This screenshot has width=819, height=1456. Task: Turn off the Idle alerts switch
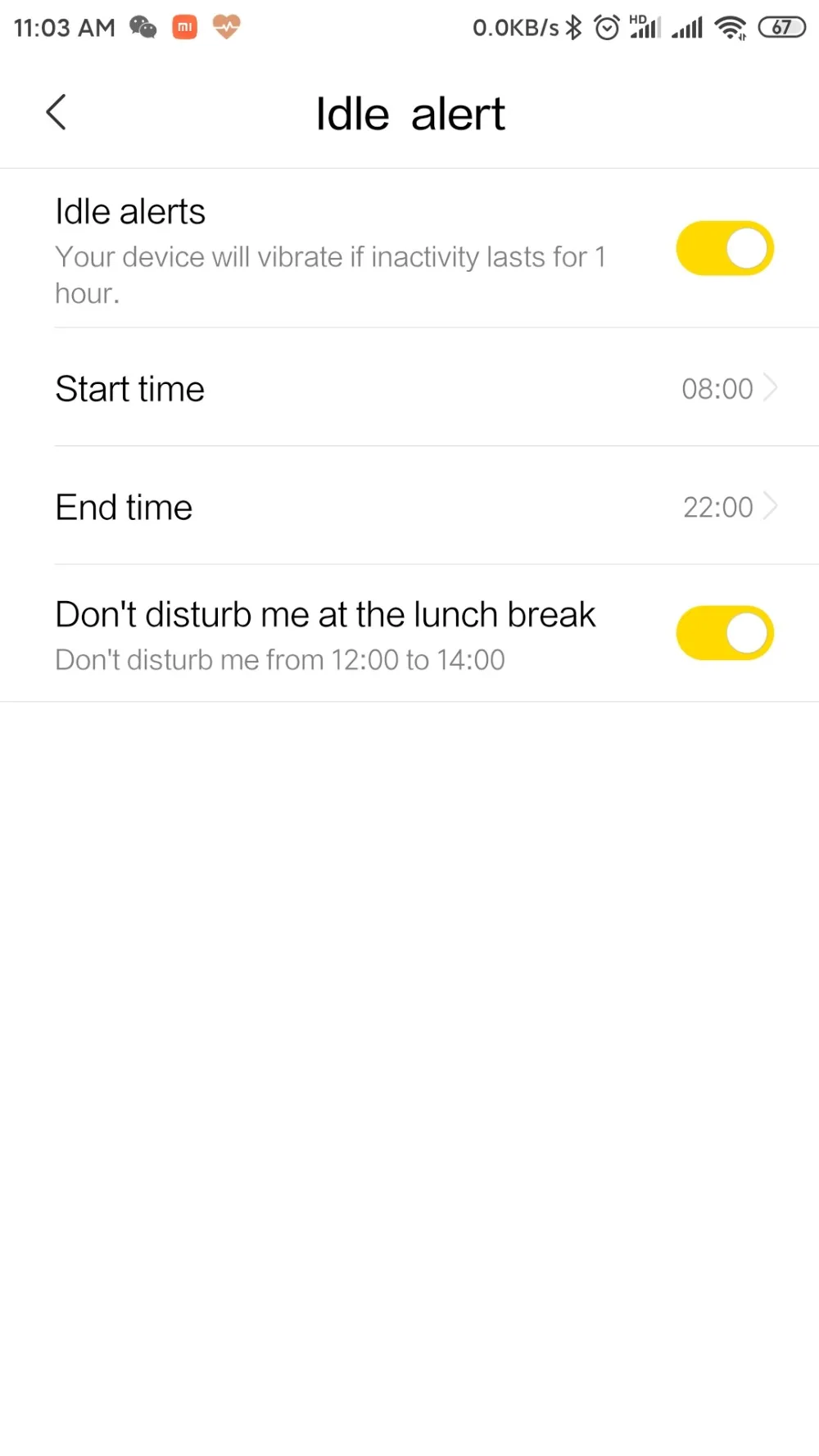click(724, 248)
